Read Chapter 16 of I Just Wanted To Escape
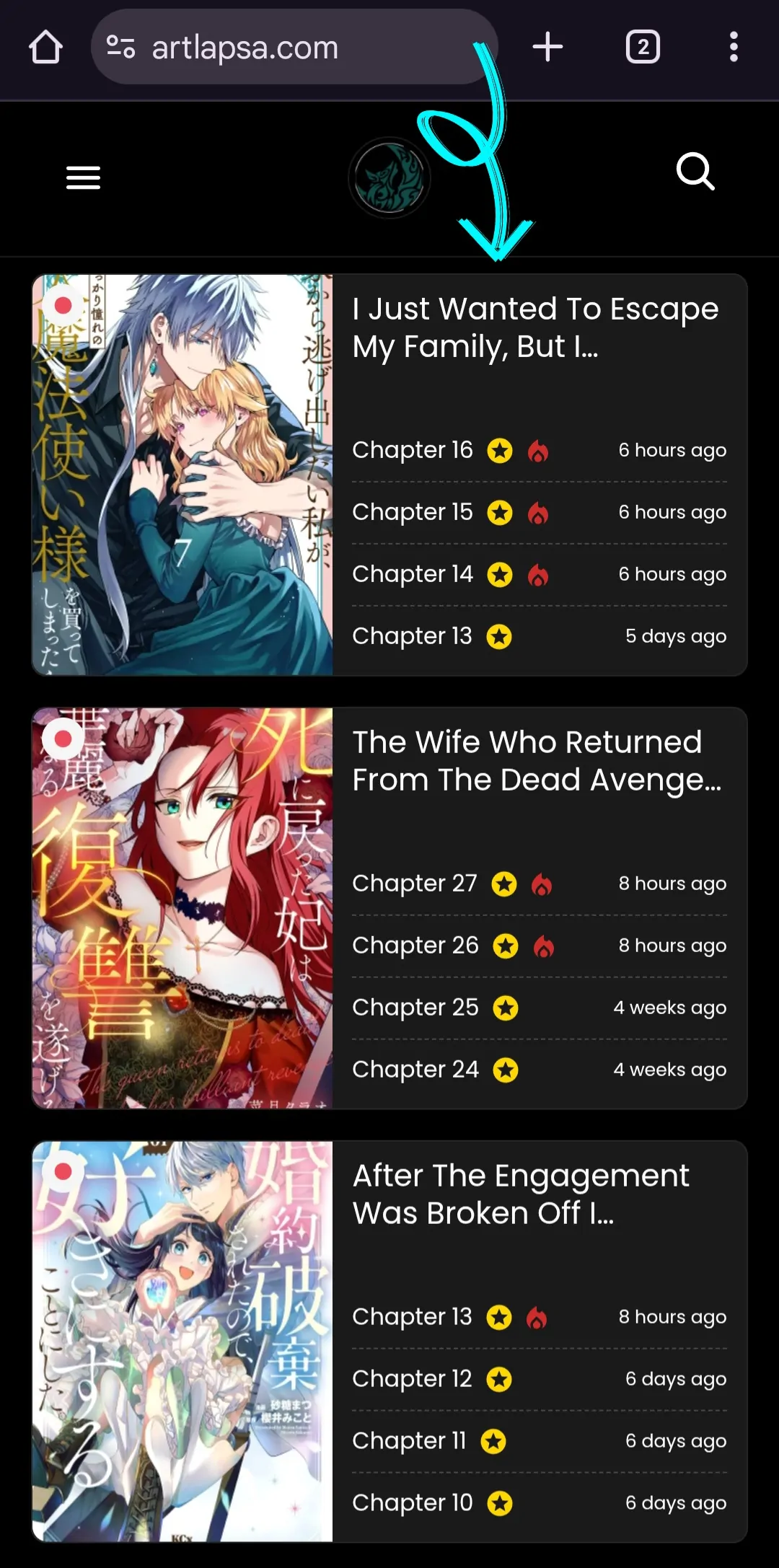 click(x=412, y=450)
